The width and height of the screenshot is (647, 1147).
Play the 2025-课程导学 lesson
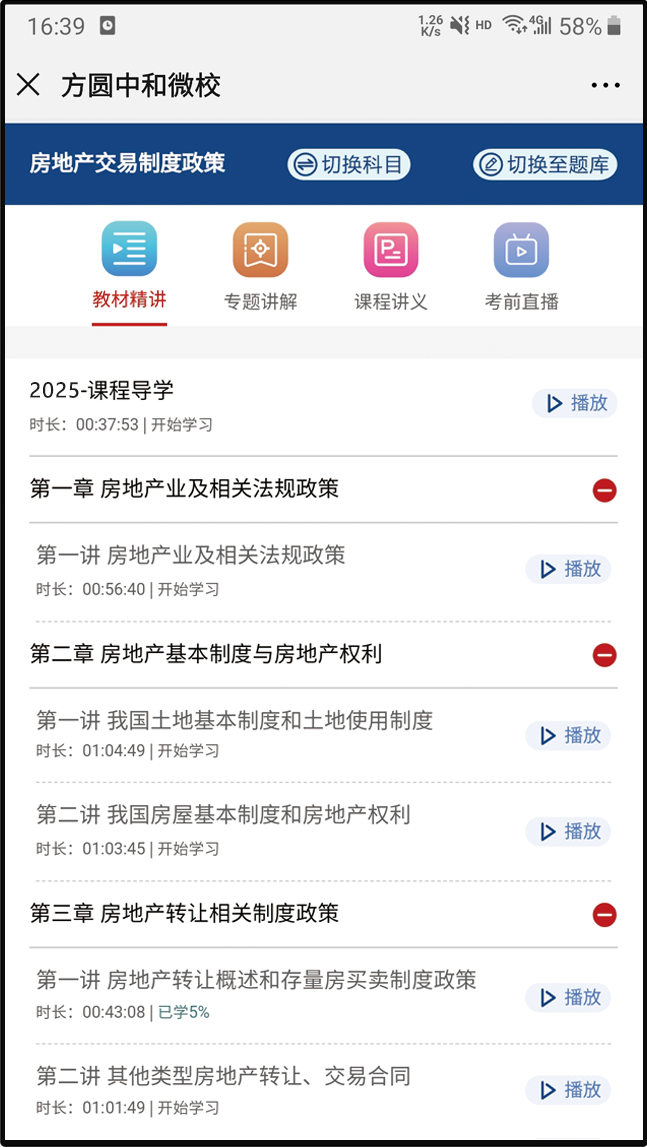[574, 403]
